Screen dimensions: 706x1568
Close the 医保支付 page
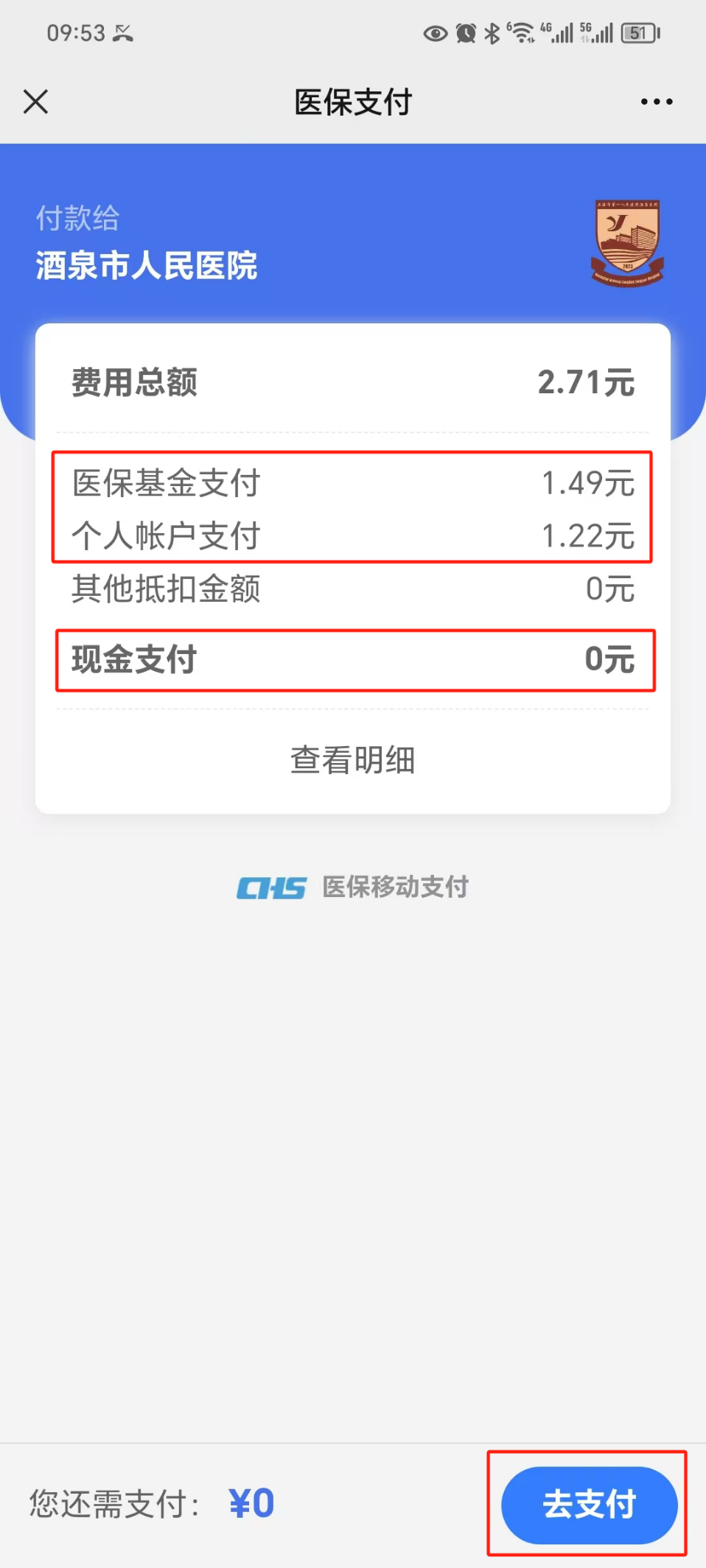[x=35, y=102]
